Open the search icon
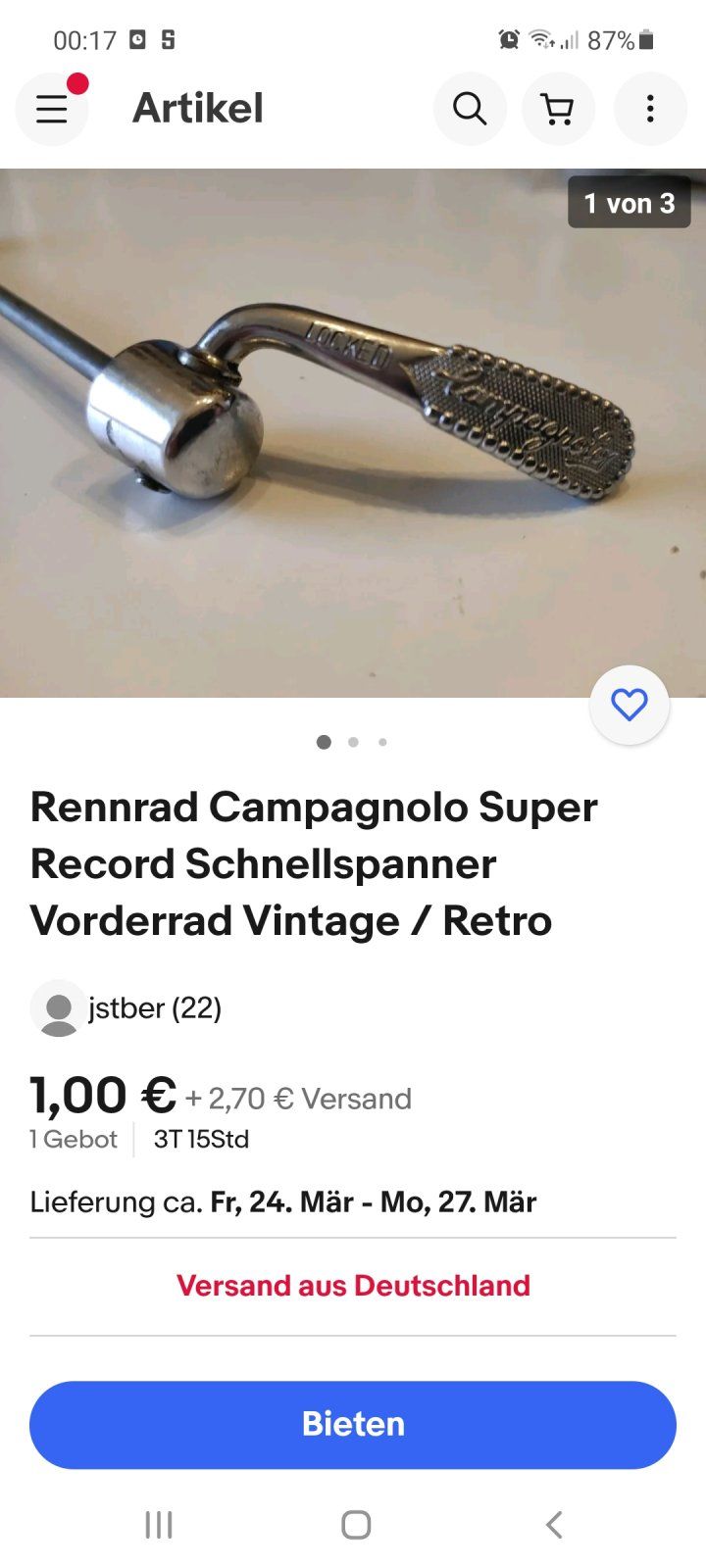 [470, 109]
